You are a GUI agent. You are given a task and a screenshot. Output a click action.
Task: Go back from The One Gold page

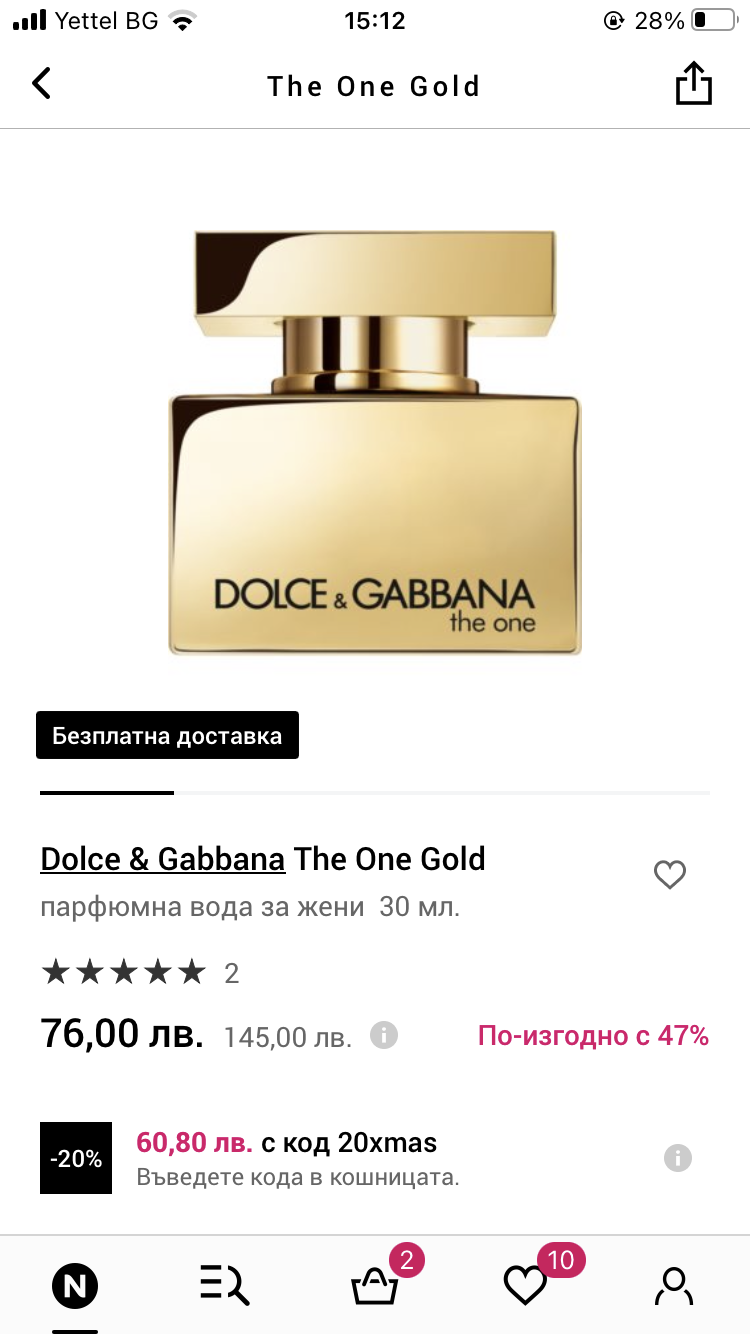click(x=41, y=84)
